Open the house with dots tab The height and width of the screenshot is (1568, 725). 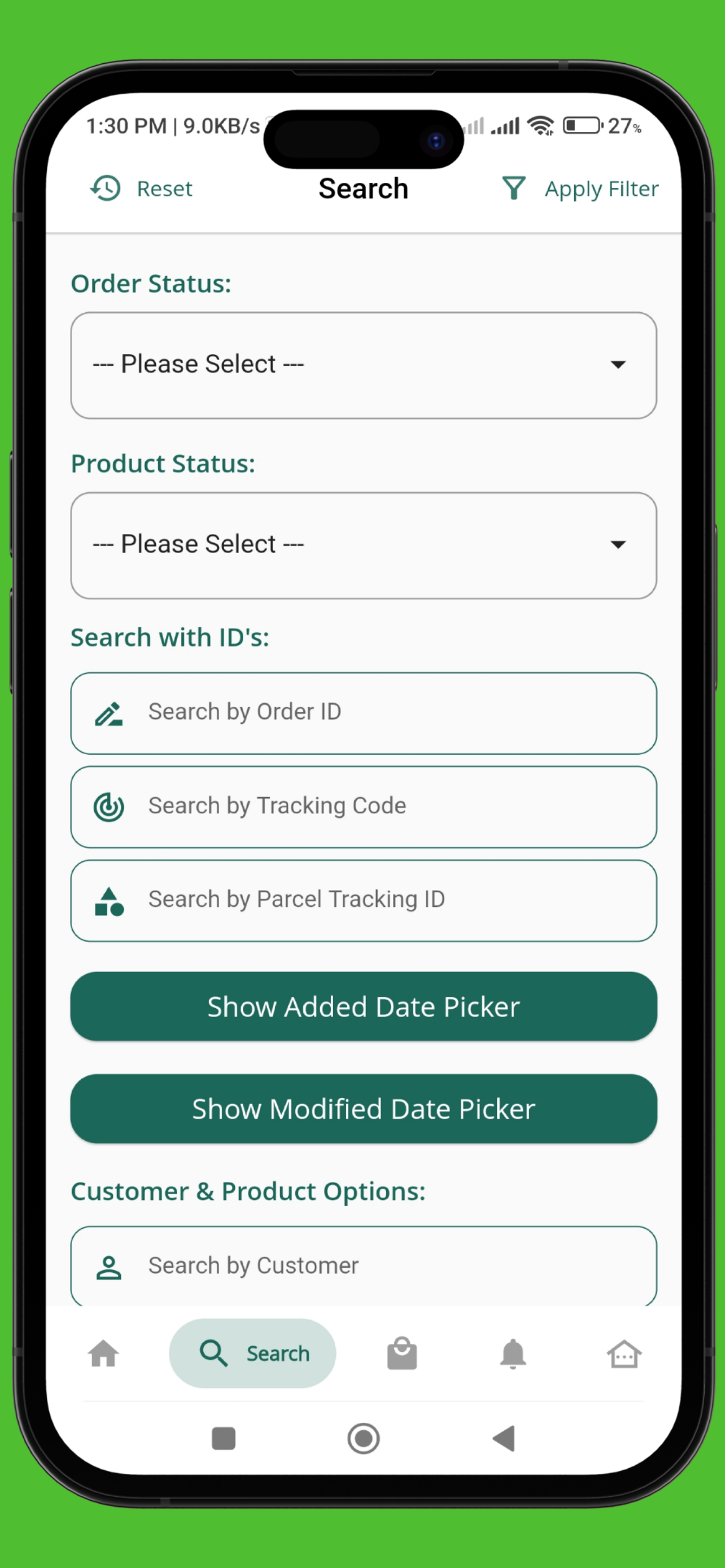click(624, 1354)
